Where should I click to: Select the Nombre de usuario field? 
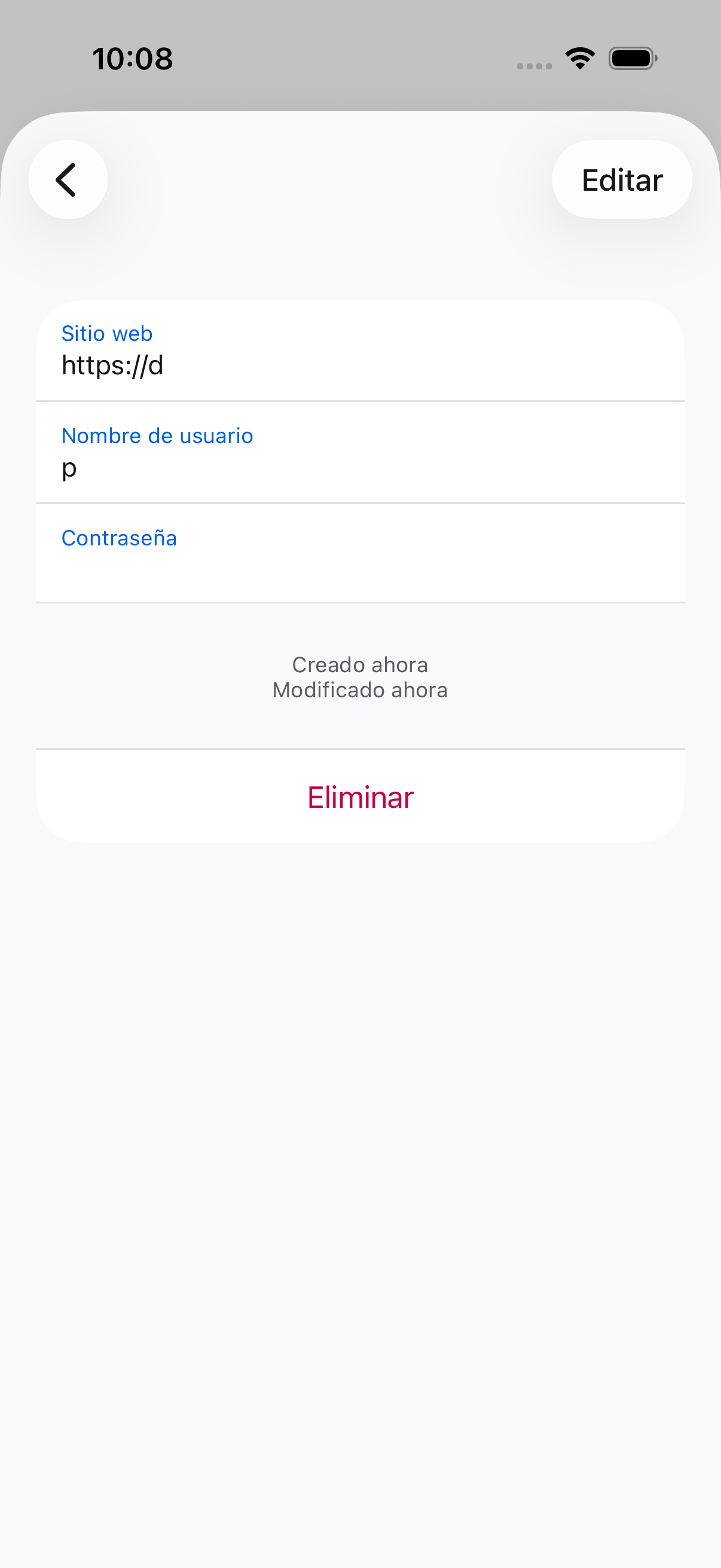(360, 453)
